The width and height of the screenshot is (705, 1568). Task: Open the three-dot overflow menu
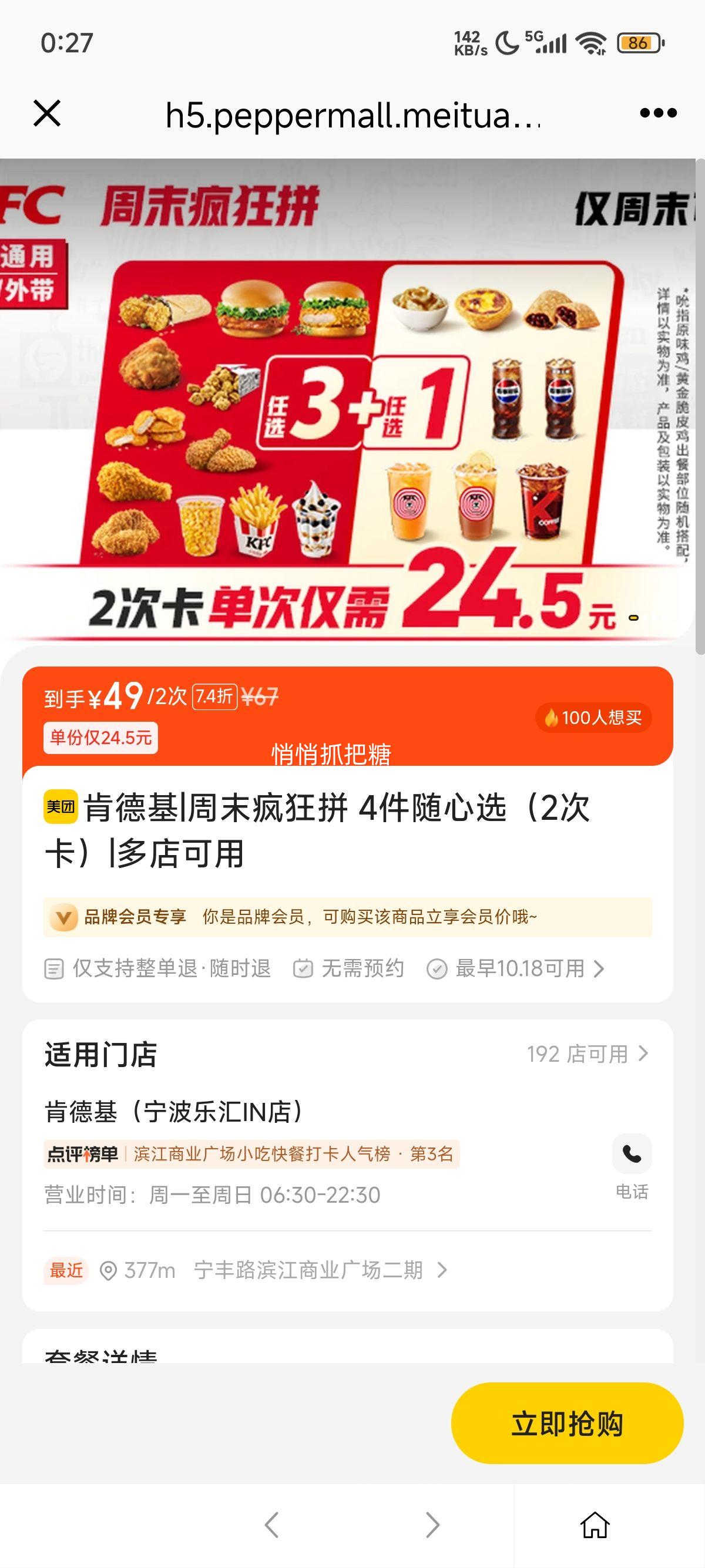coord(658,113)
